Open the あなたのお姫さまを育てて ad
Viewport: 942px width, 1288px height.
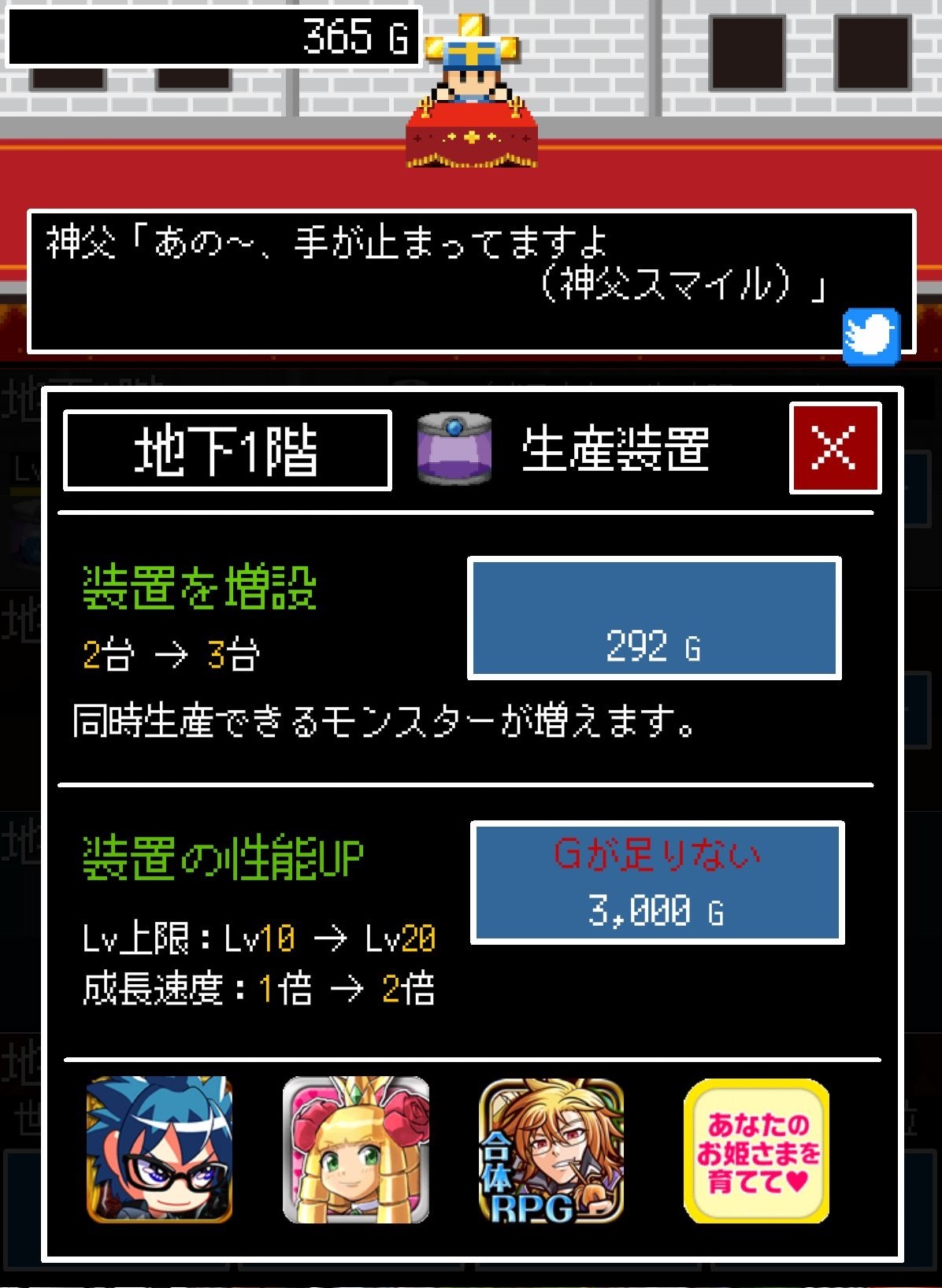pyautogui.click(x=756, y=1151)
